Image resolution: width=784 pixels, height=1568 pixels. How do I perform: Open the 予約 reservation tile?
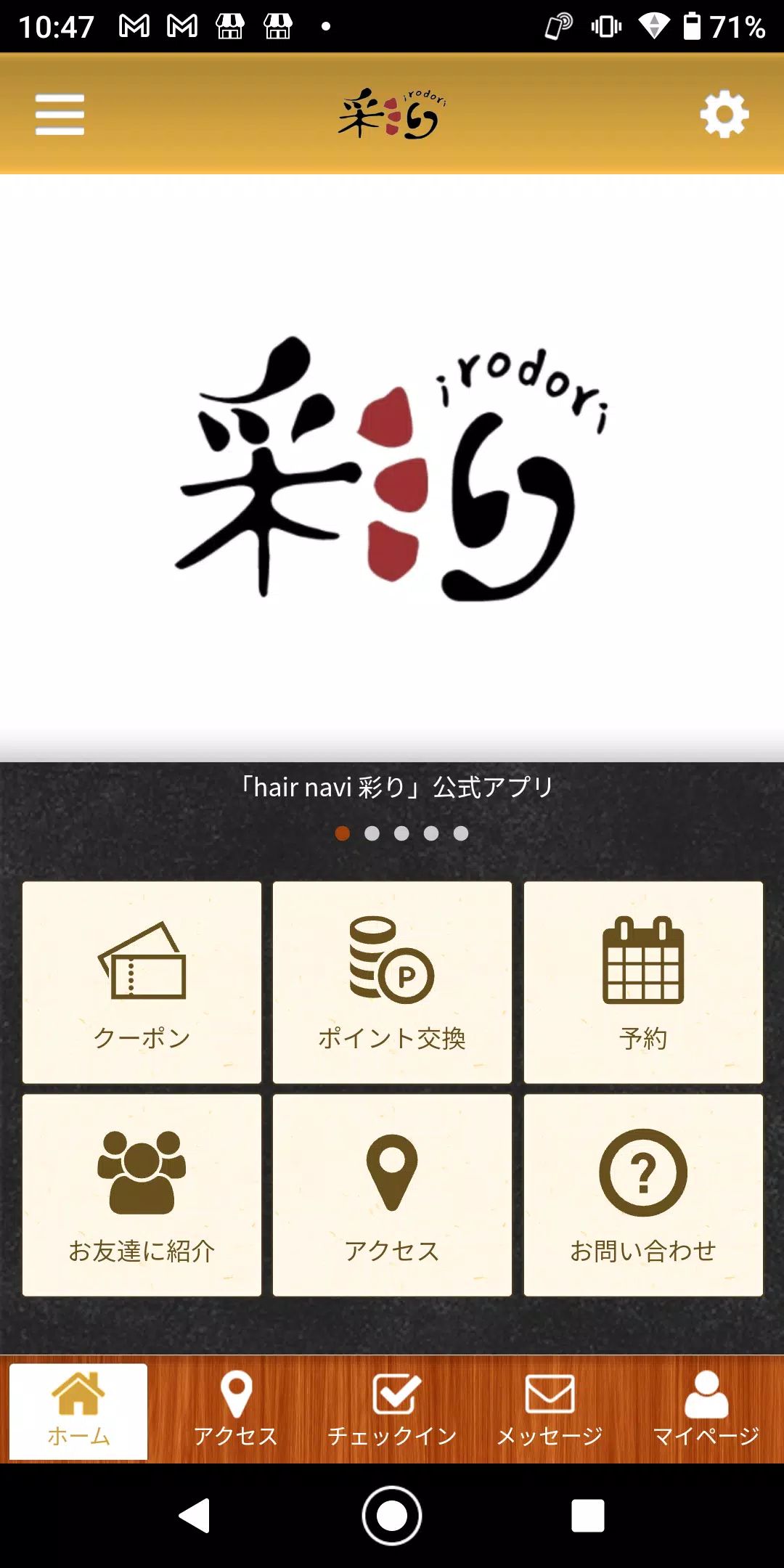pyautogui.click(x=643, y=982)
